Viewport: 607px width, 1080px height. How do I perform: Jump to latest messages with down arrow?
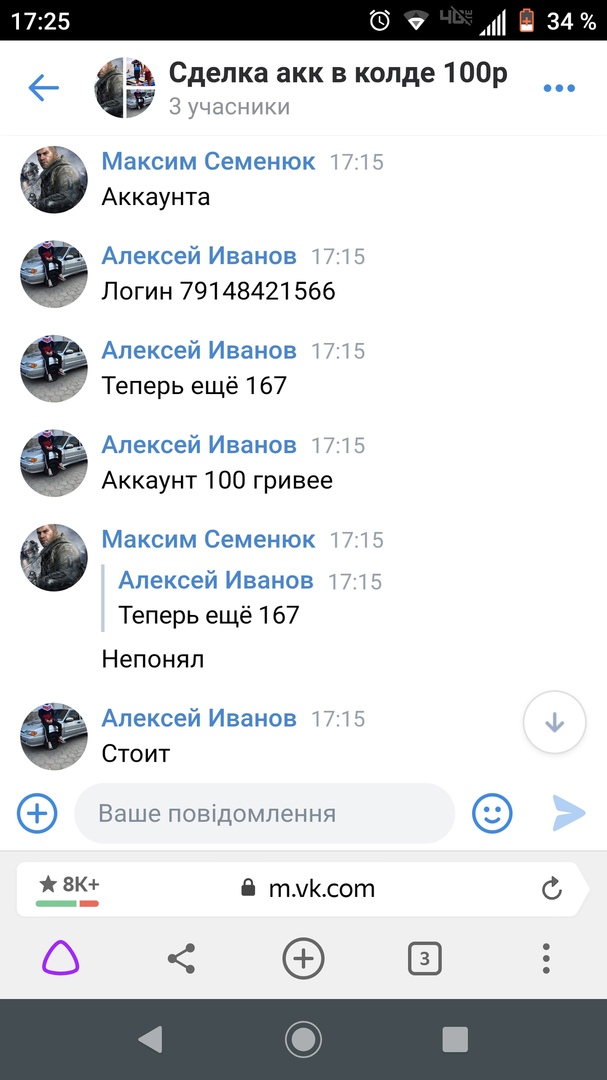(x=554, y=723)
